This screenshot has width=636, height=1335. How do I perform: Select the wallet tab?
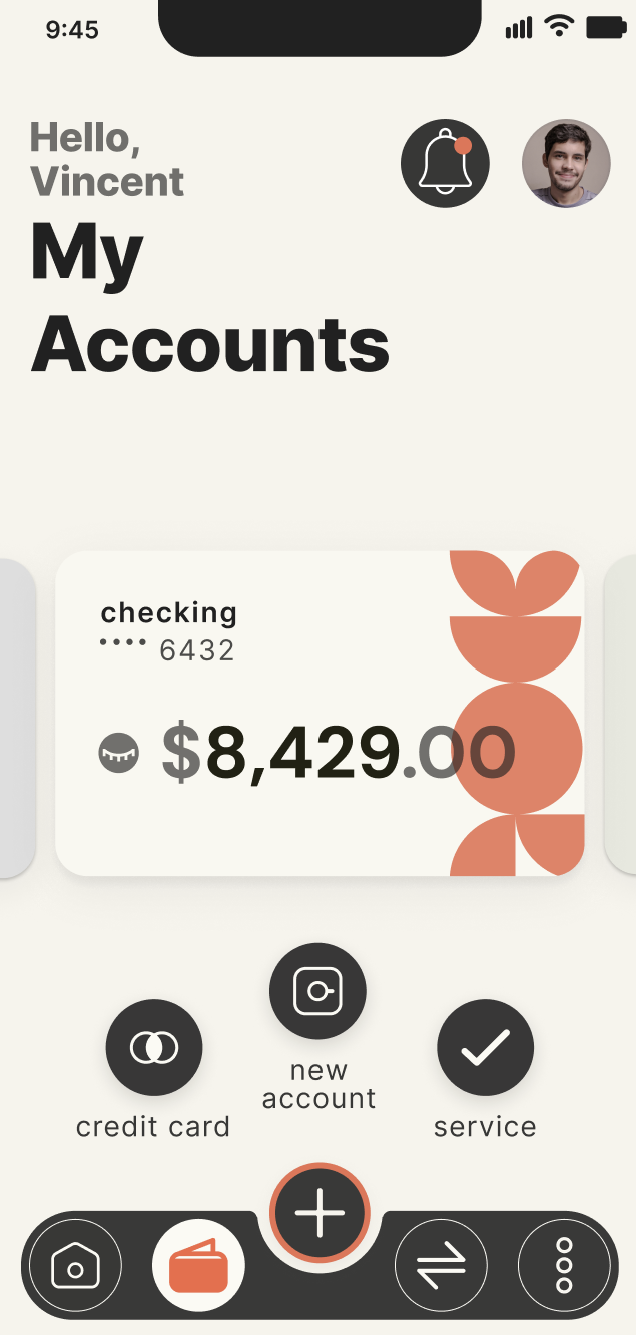(198, 1266)
